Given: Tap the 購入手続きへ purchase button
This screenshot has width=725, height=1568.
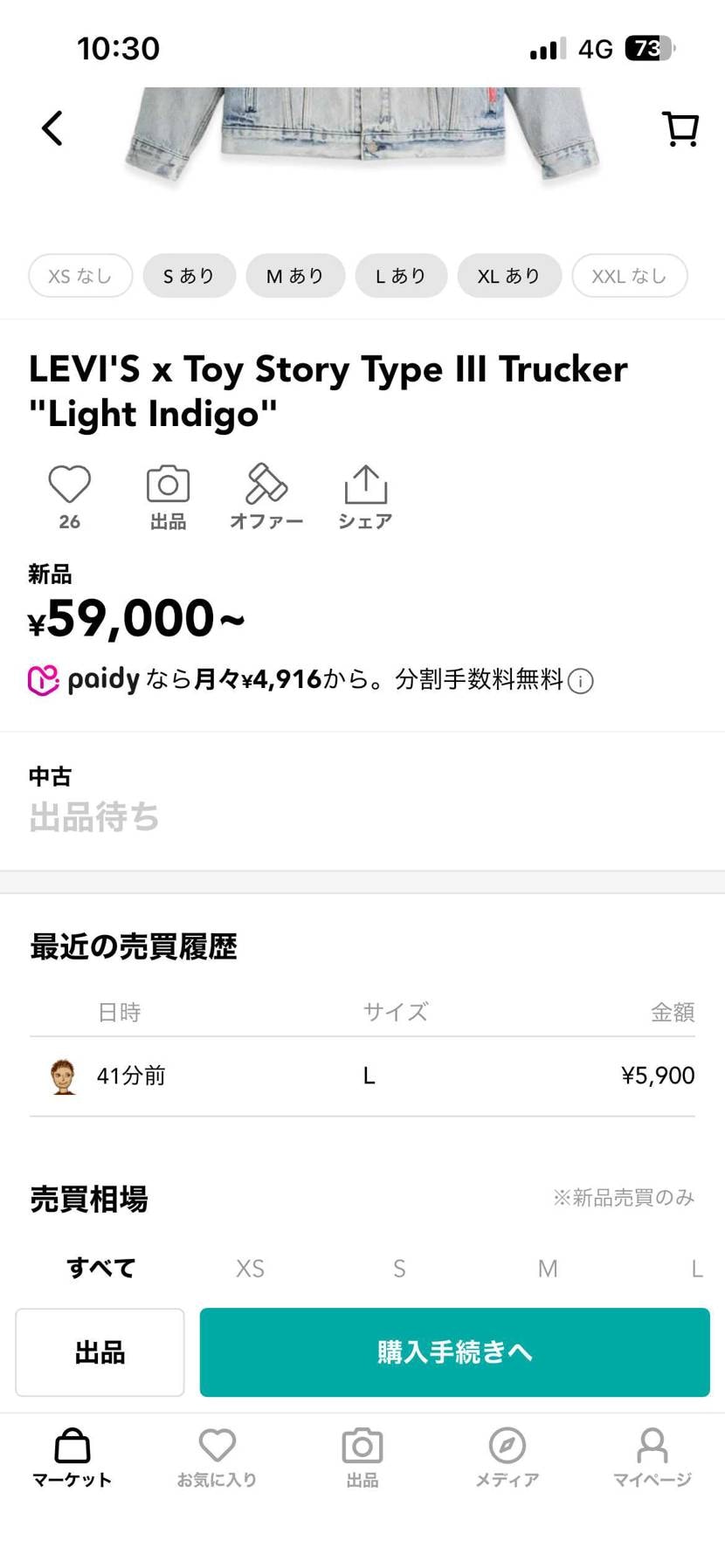Looking at the screenshot, I should [454, 1351].
